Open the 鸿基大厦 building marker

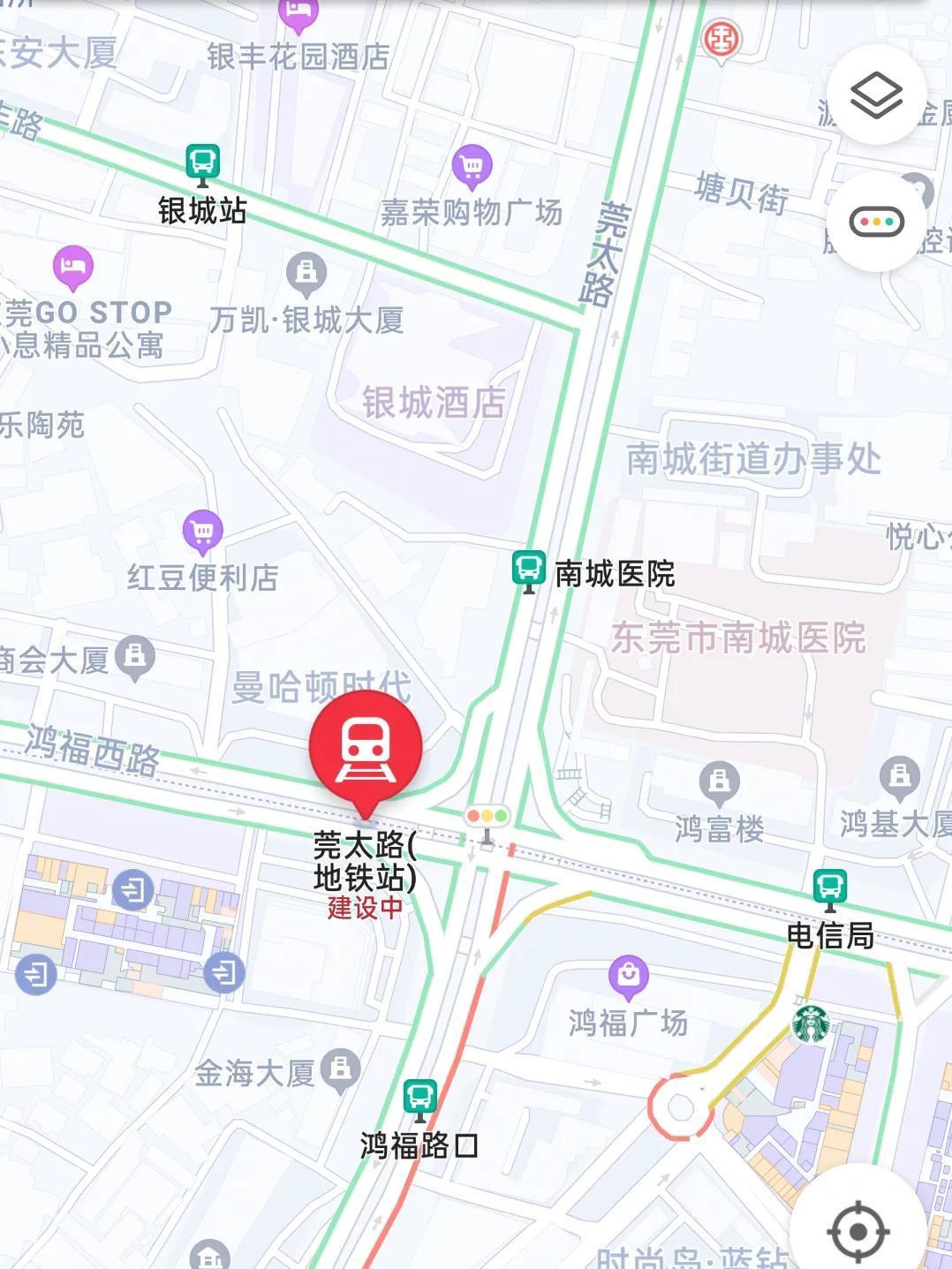(x=899, y=777)
